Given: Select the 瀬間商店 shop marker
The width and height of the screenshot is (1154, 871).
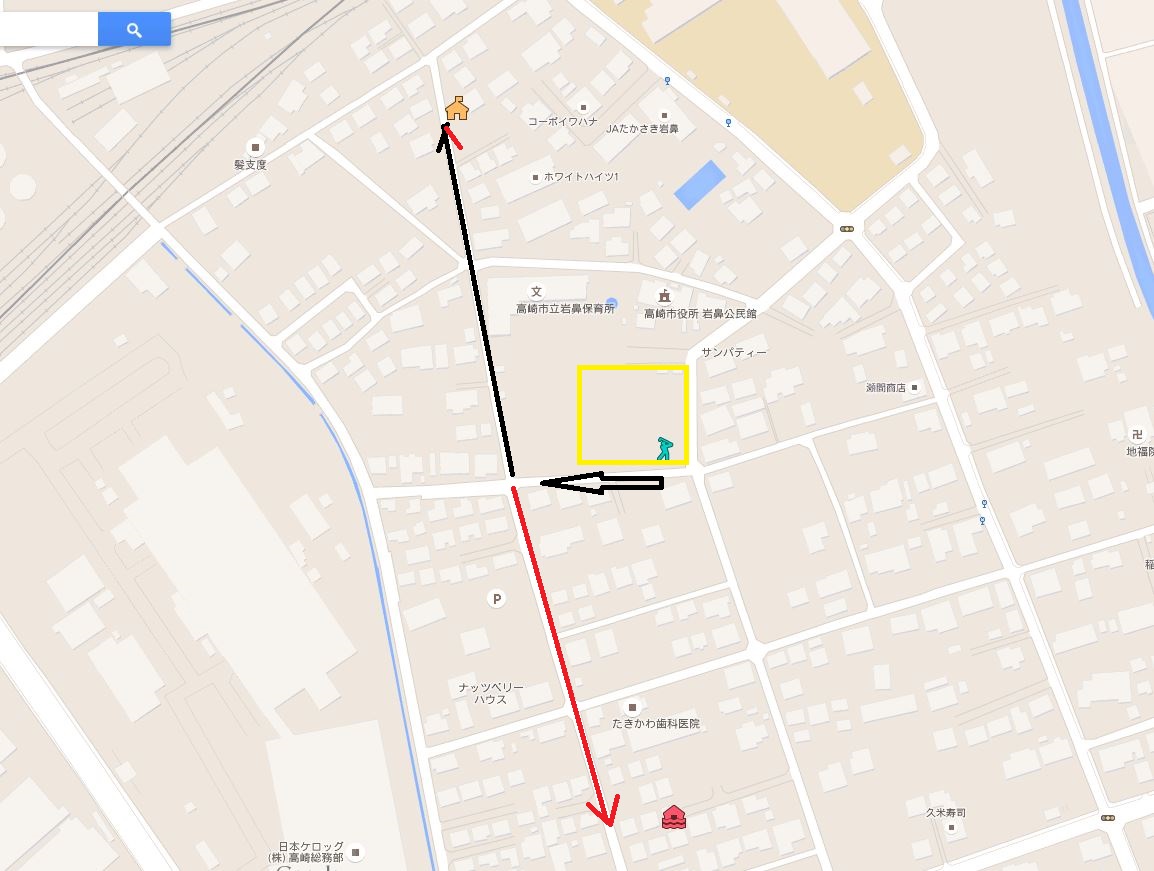Looking at the screenshot, I should [x=914, y=387].
